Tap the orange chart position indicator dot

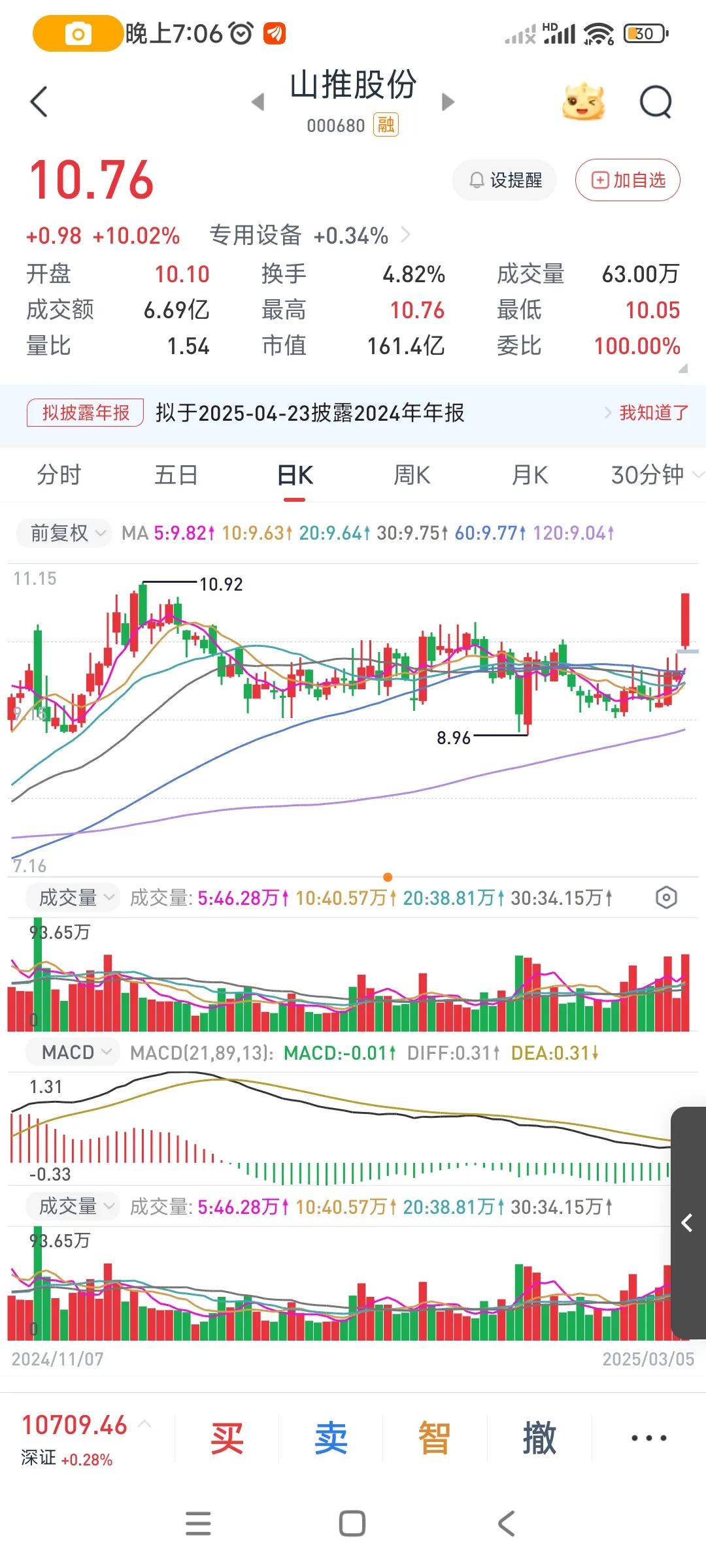(x=388, y=878)
